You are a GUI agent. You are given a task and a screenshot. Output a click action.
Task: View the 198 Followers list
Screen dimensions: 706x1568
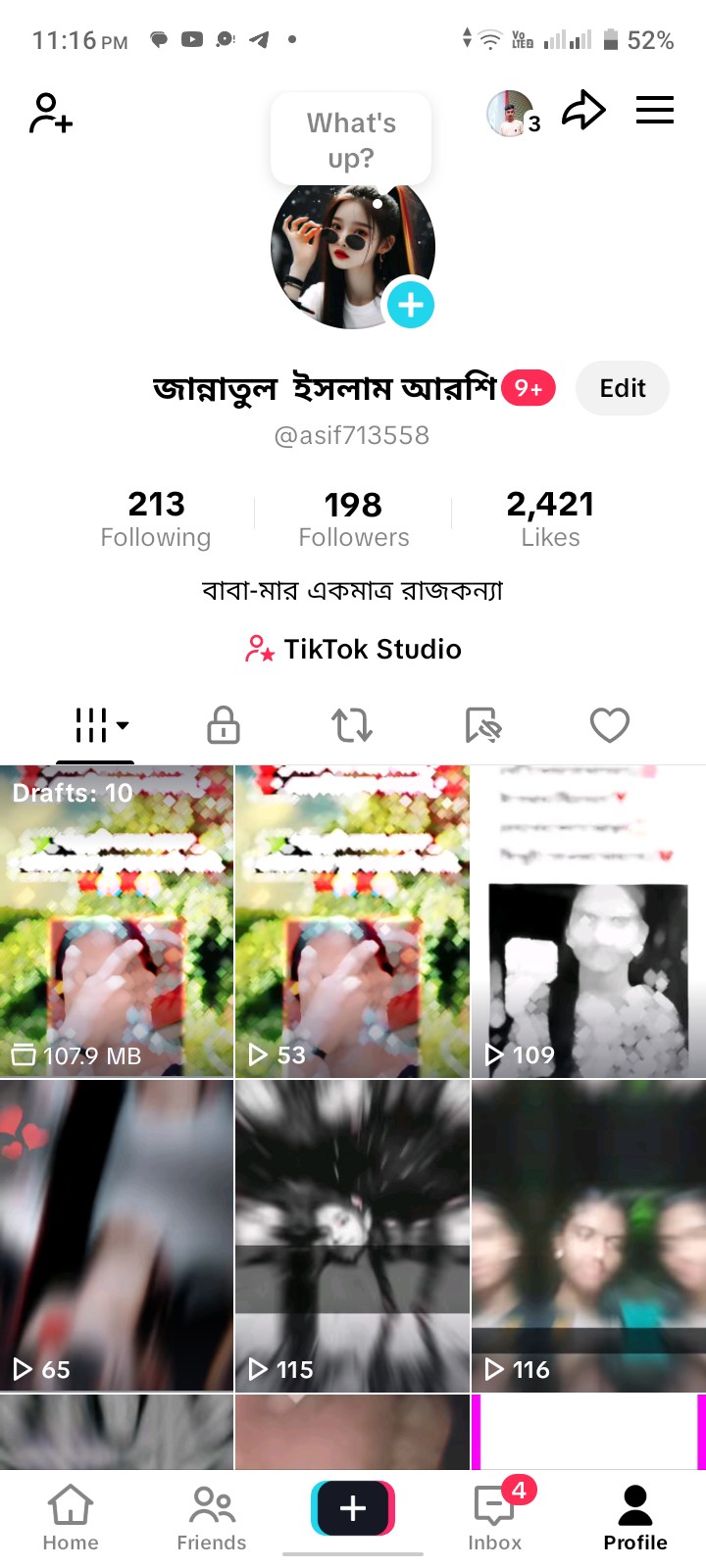pyautogui.click(x=353, y=519)
